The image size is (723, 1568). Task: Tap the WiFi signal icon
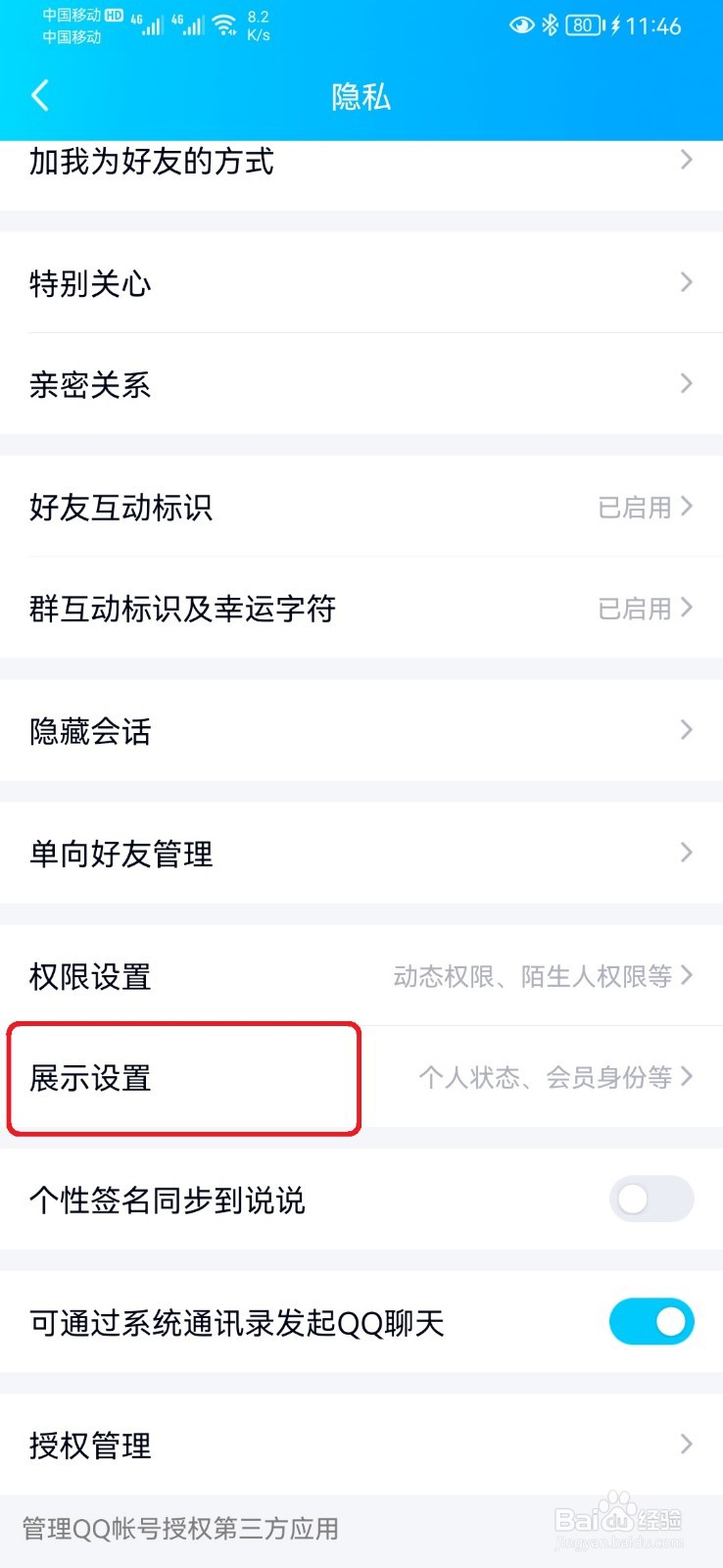pyautogui.click(x=224, y=24)
